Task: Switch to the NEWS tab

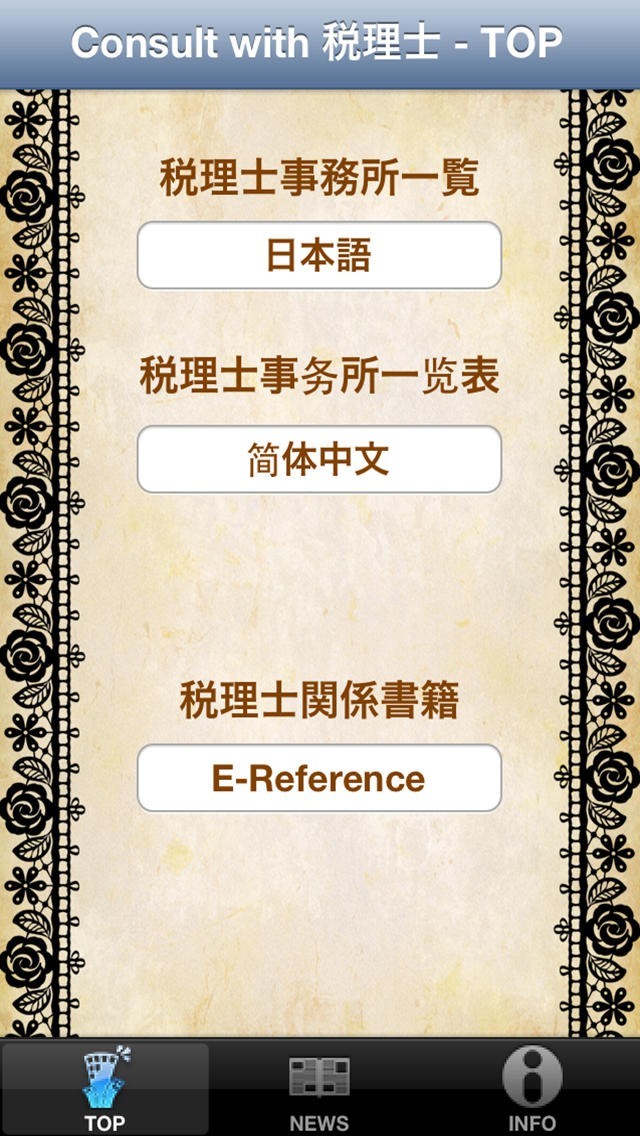Action: [319, 1089]
